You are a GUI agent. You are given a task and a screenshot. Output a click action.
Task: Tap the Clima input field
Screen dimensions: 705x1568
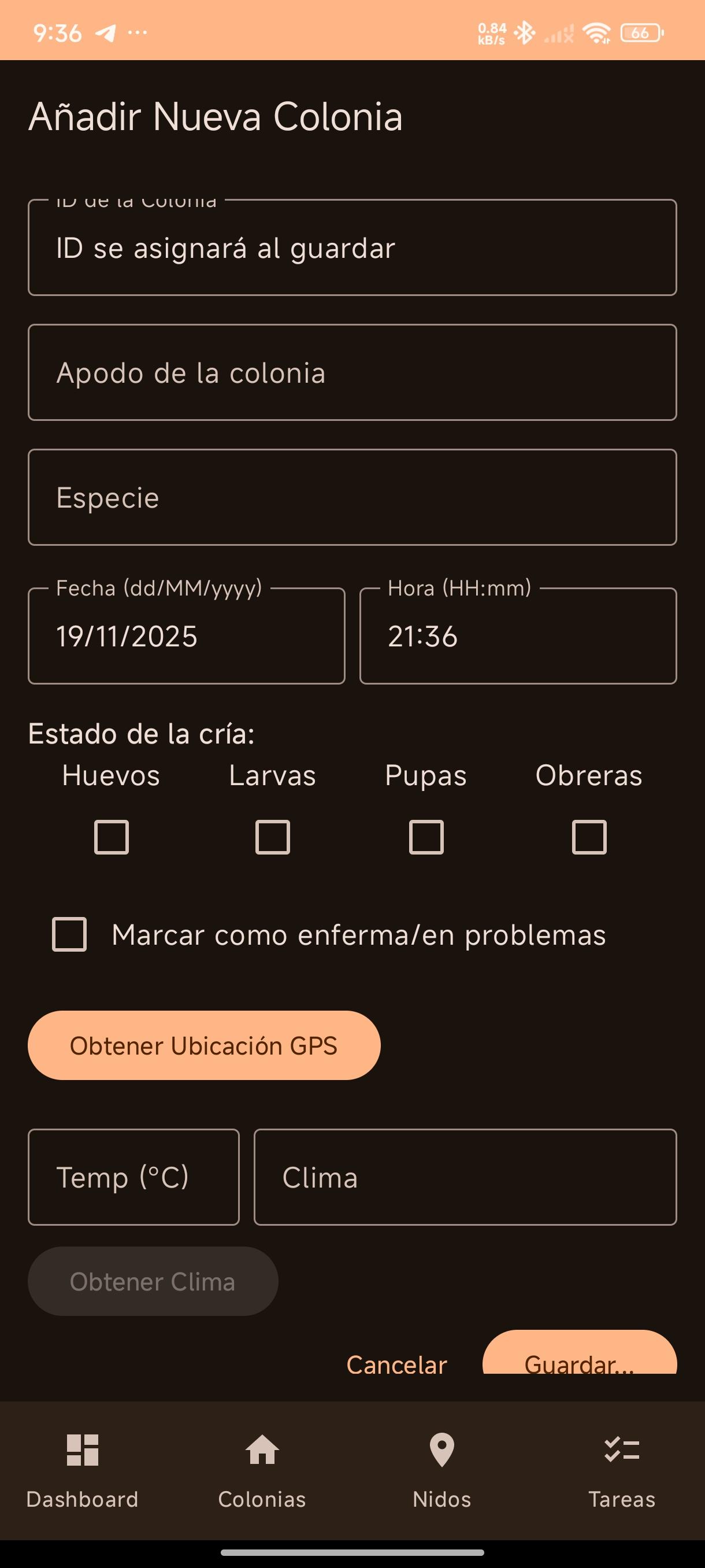465,1177
